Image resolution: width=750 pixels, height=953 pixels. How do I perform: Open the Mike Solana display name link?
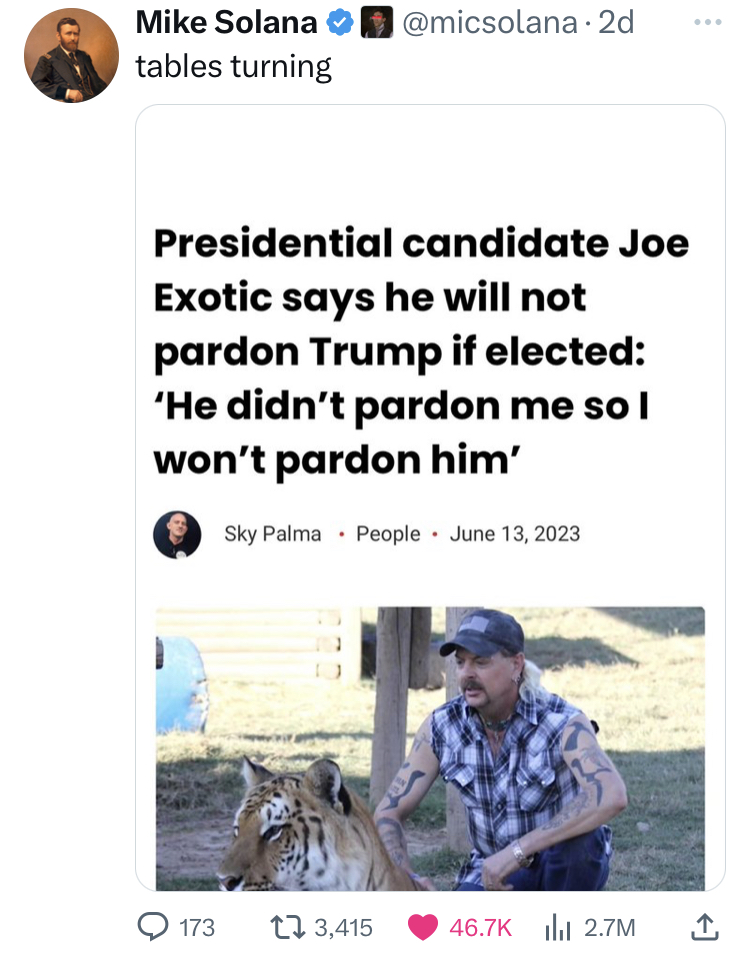point(226,22)
